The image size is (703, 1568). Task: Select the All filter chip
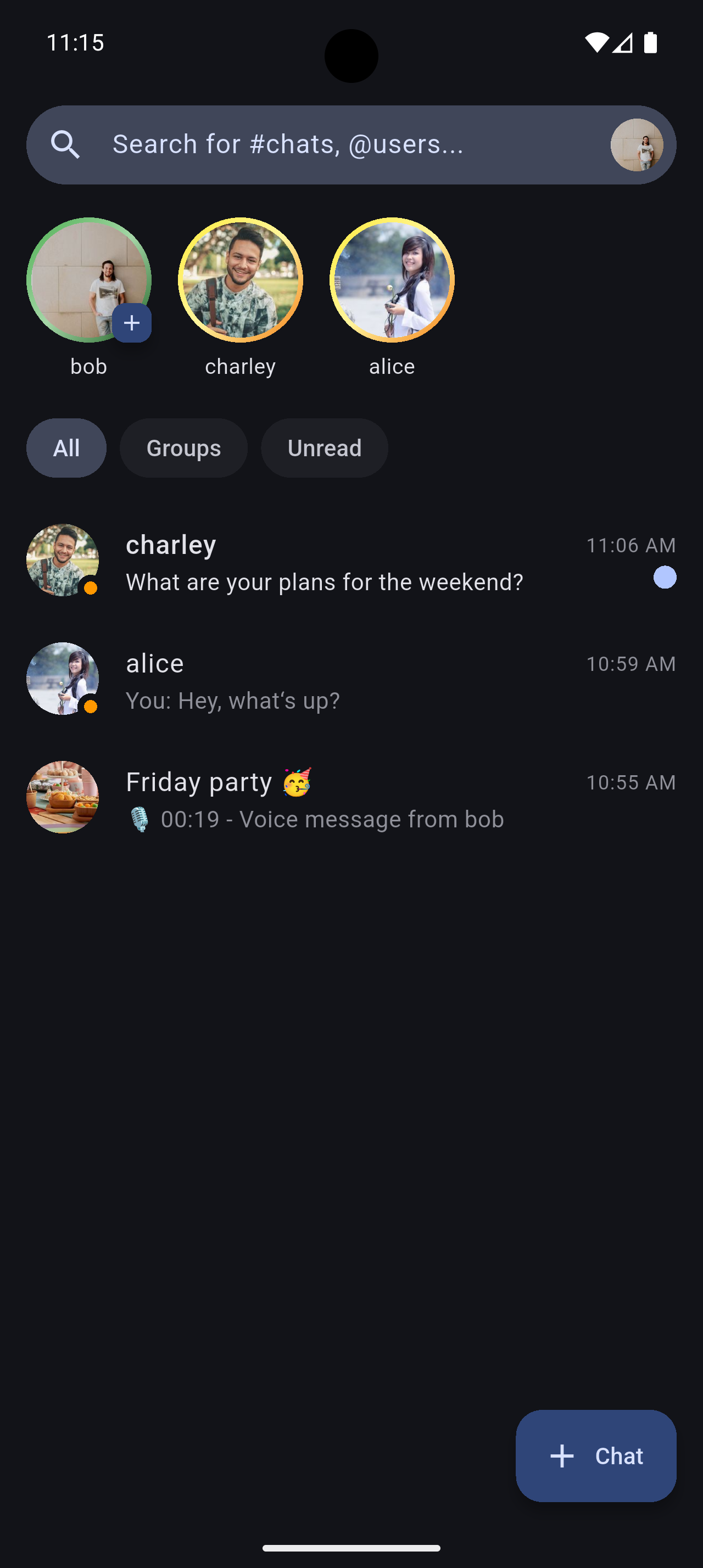tap(66, 448)
